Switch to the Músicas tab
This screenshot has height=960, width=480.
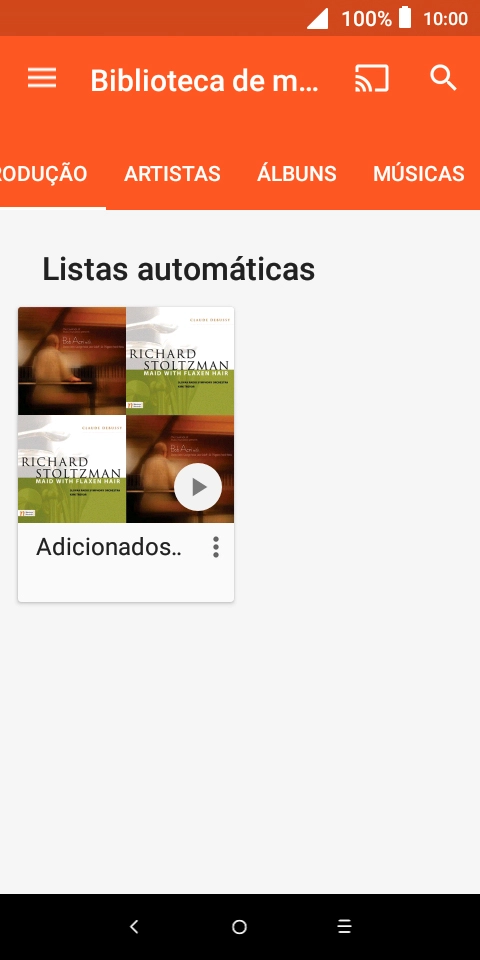(418, 174)
